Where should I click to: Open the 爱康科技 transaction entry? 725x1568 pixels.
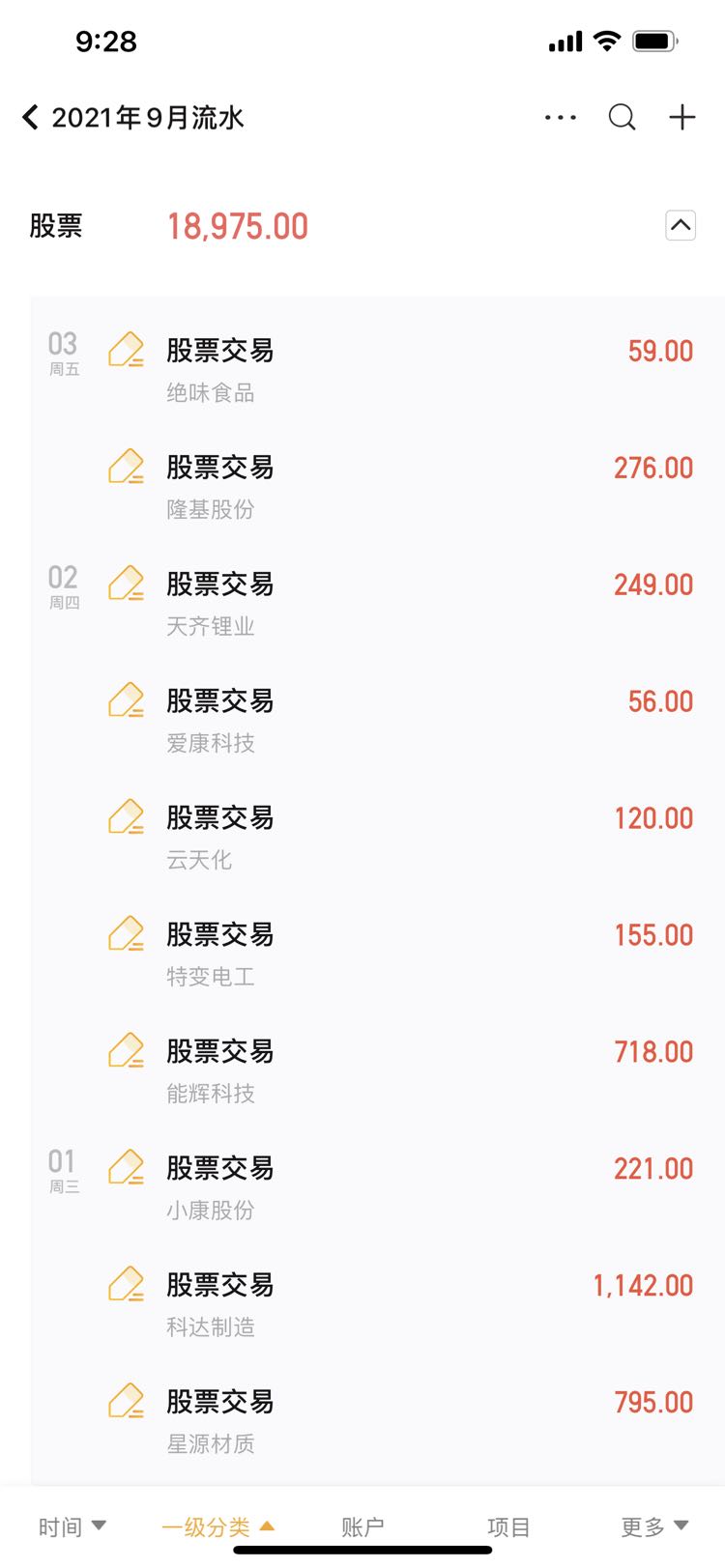(377, 720)
